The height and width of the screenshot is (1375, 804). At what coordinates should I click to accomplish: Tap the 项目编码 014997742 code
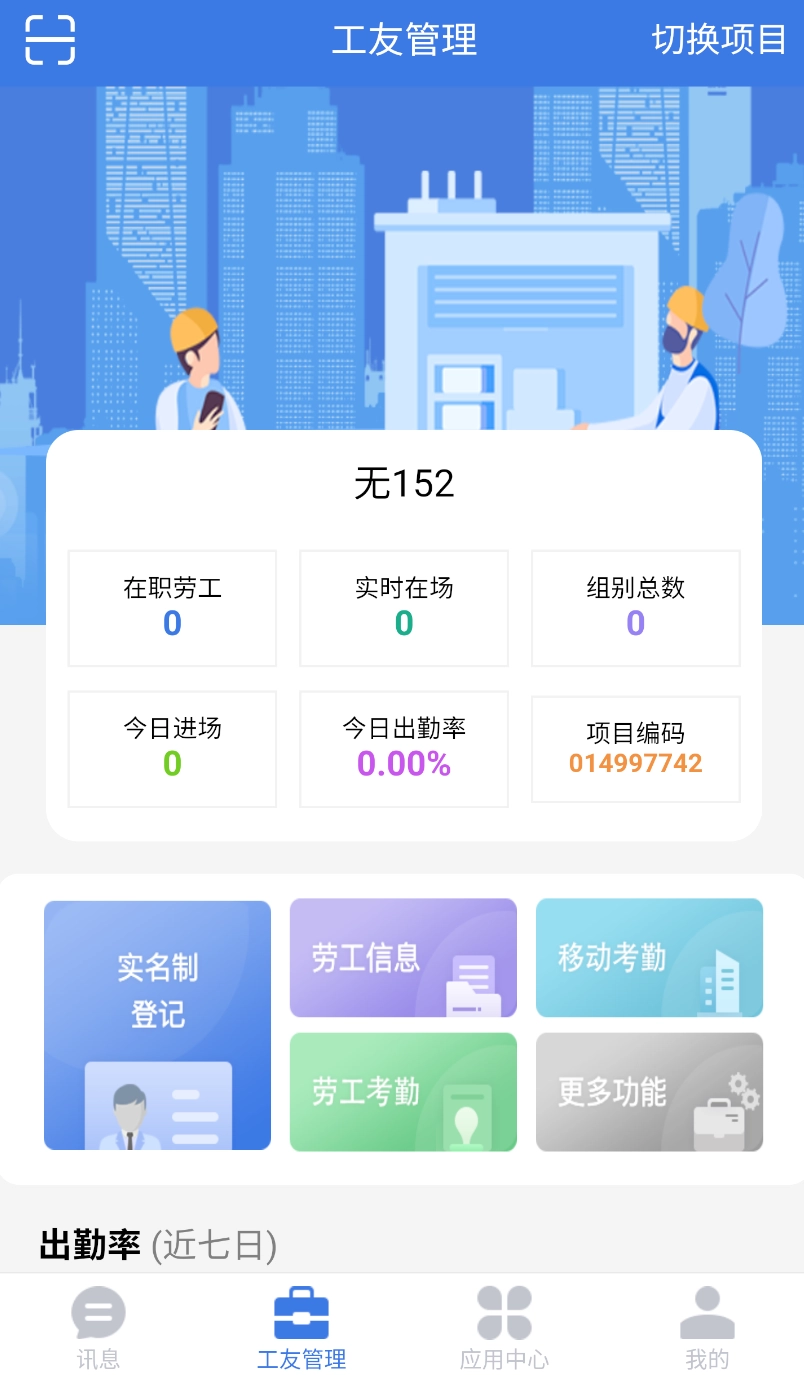[634, 748]
